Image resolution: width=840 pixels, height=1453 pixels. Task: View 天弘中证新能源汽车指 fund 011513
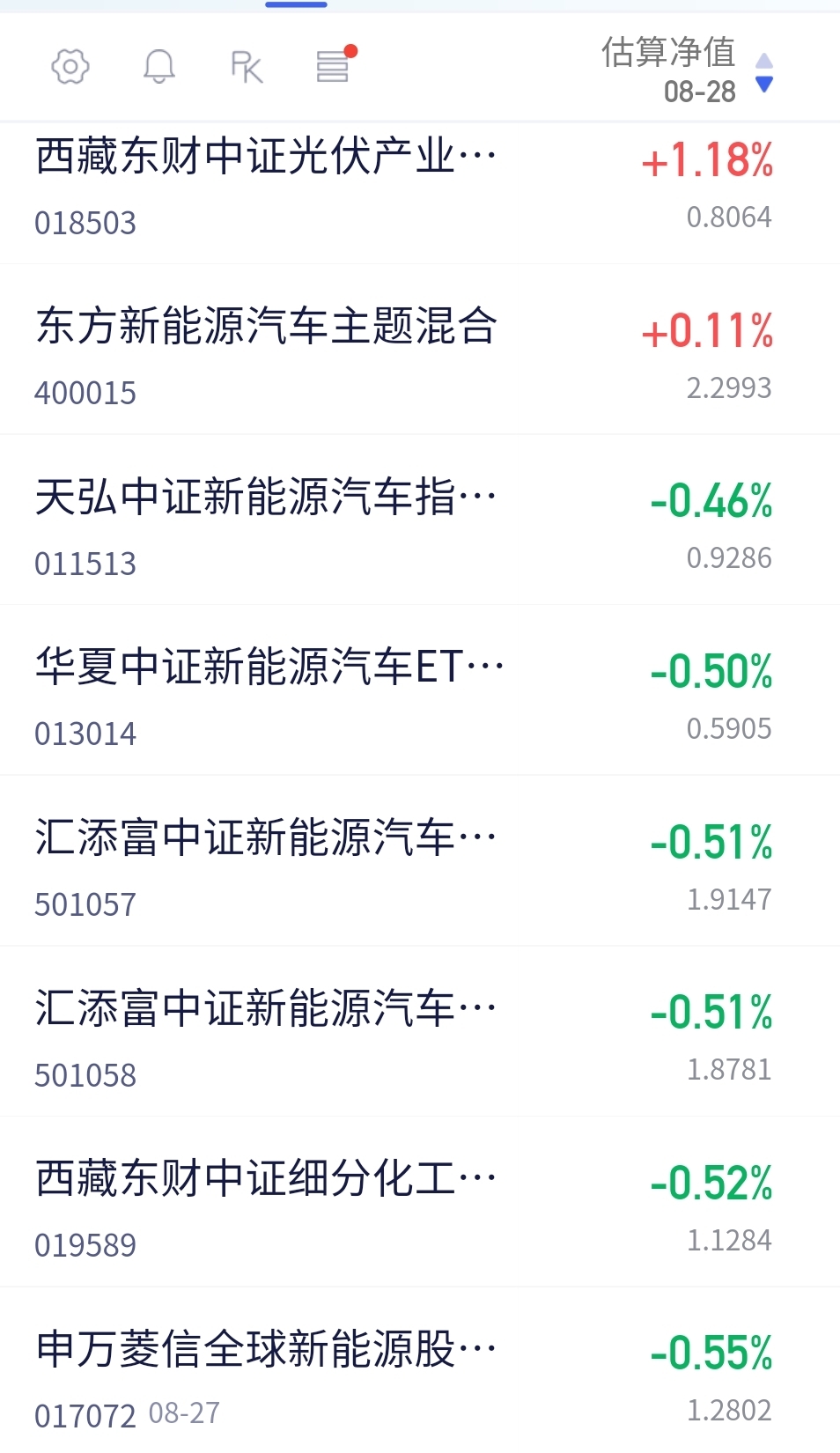pyautogui.click(x=420, y=520)
